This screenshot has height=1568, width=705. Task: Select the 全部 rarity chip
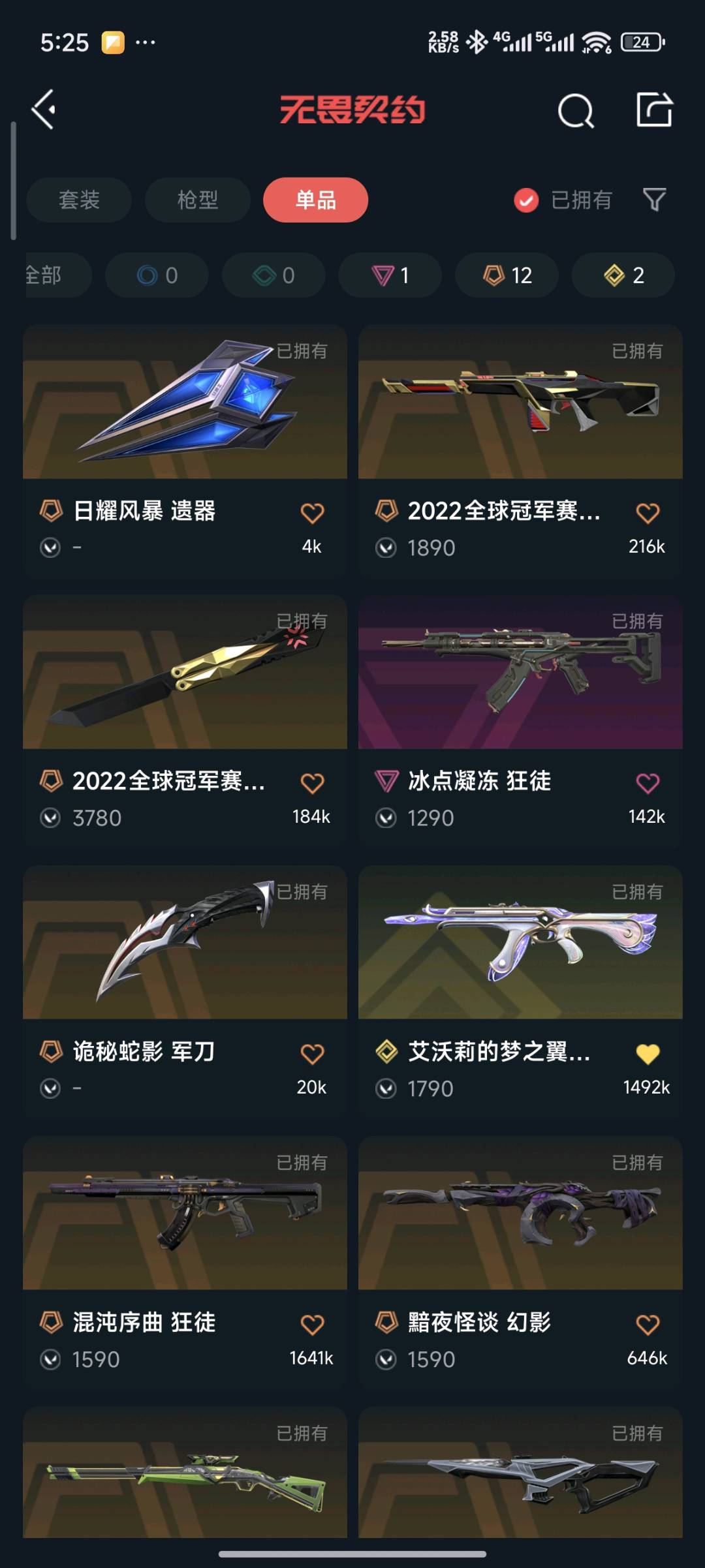click(x=52, y=275)
